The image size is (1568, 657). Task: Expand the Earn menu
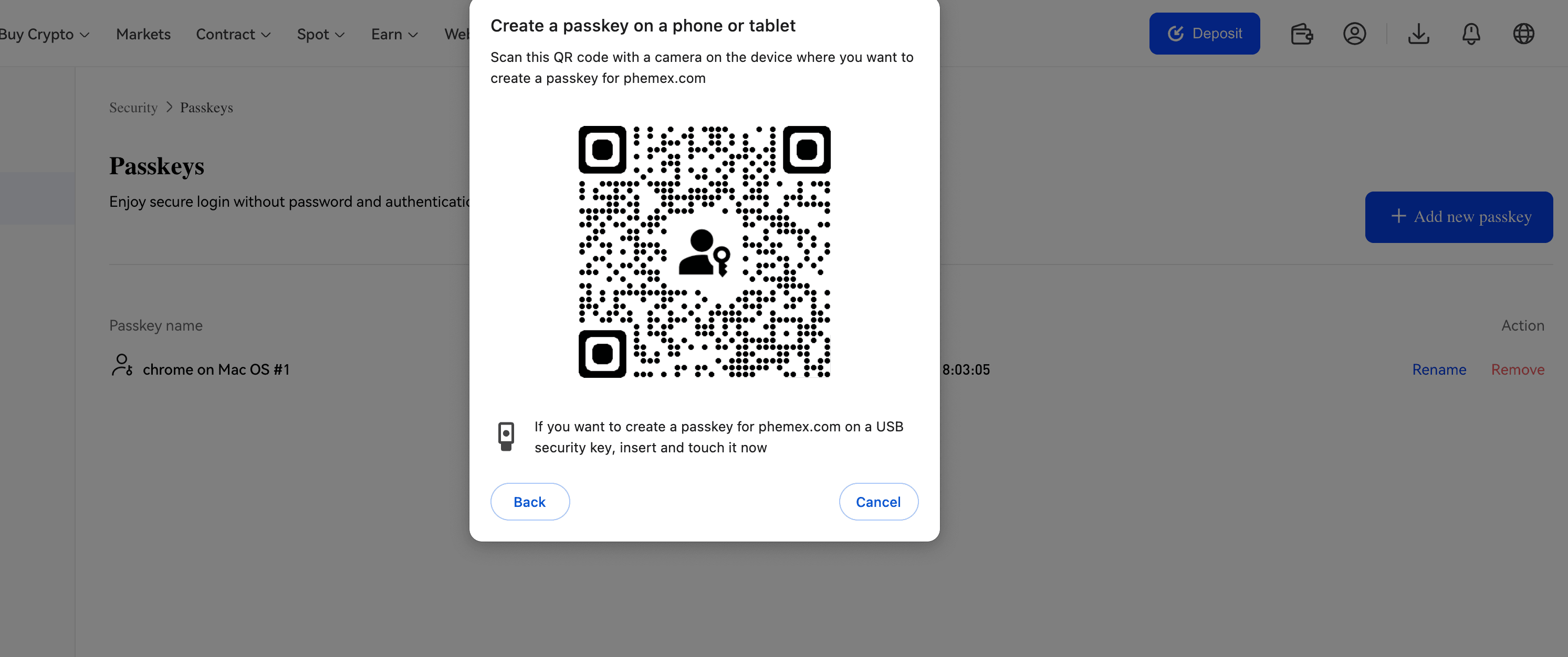click(x=394, y=34)
